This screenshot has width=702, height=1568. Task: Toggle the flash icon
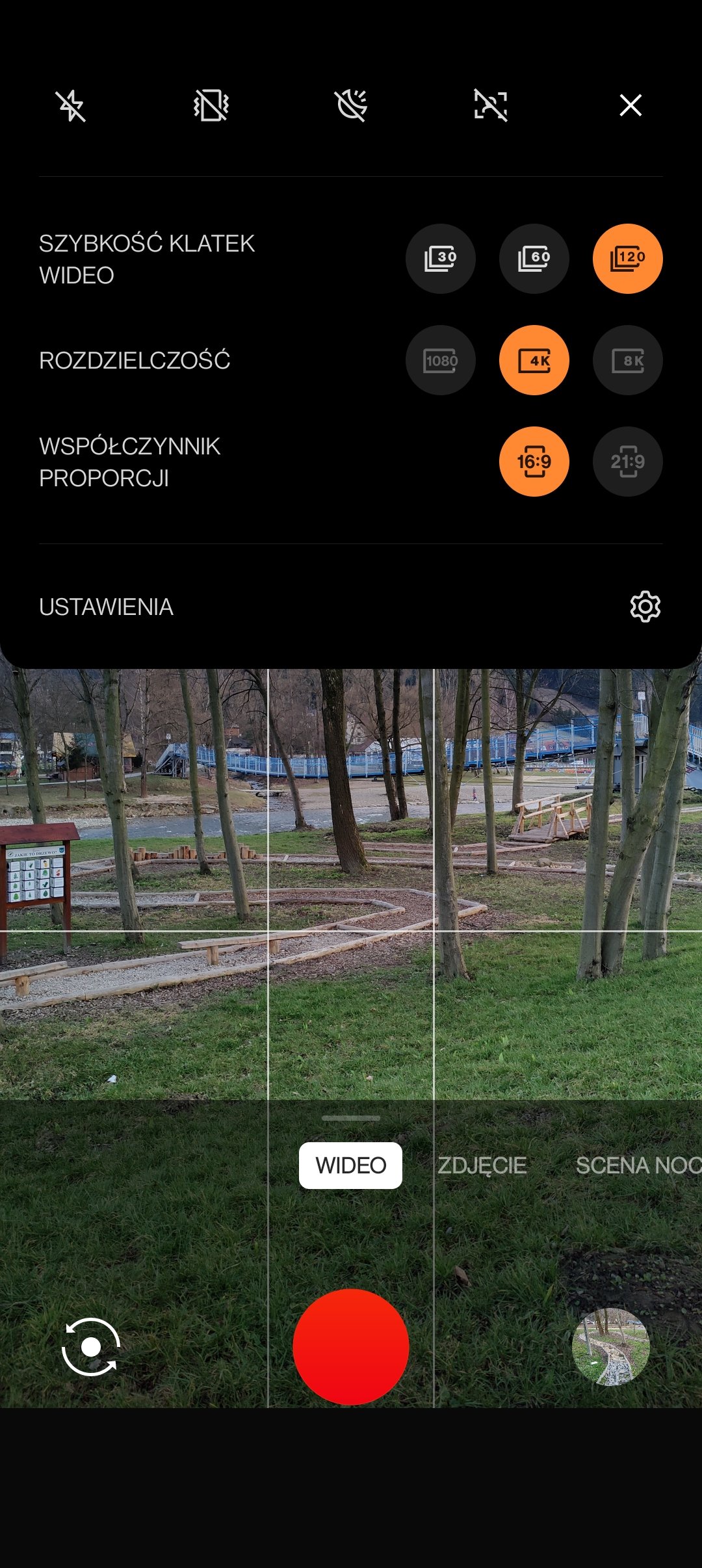tap(71, 105)
